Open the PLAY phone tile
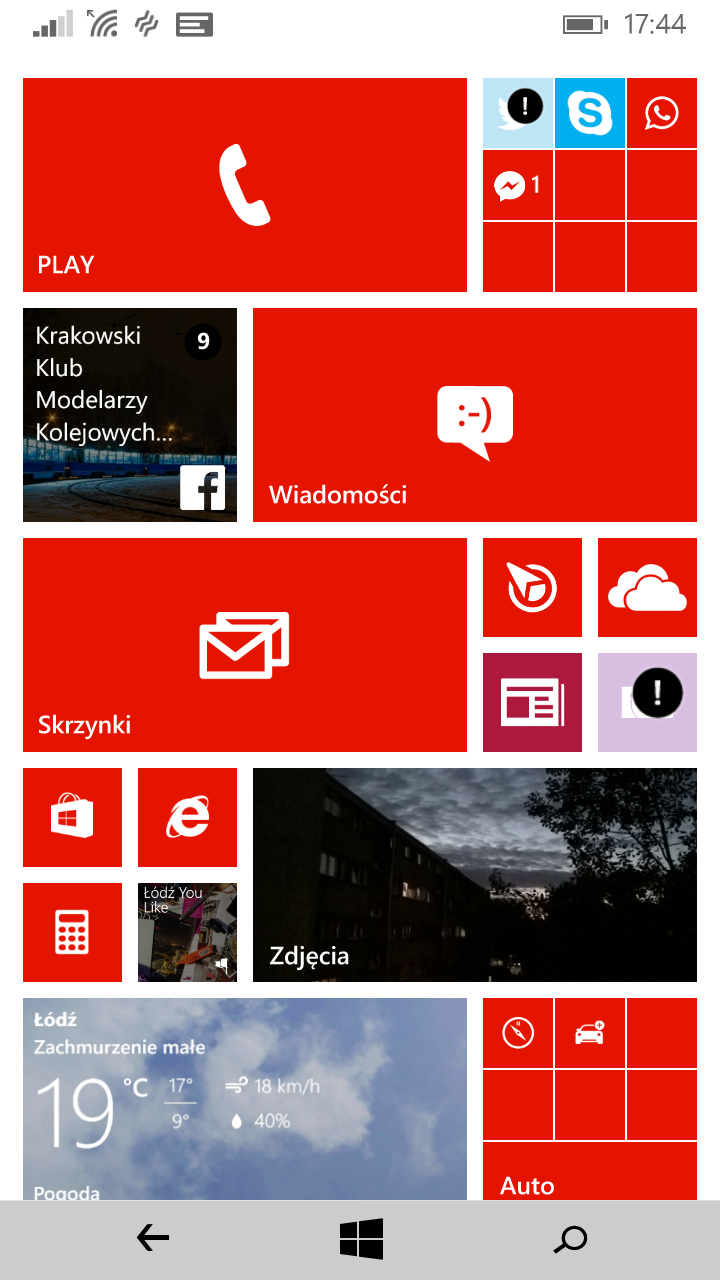720x1280 pixels. click(244, 185)
